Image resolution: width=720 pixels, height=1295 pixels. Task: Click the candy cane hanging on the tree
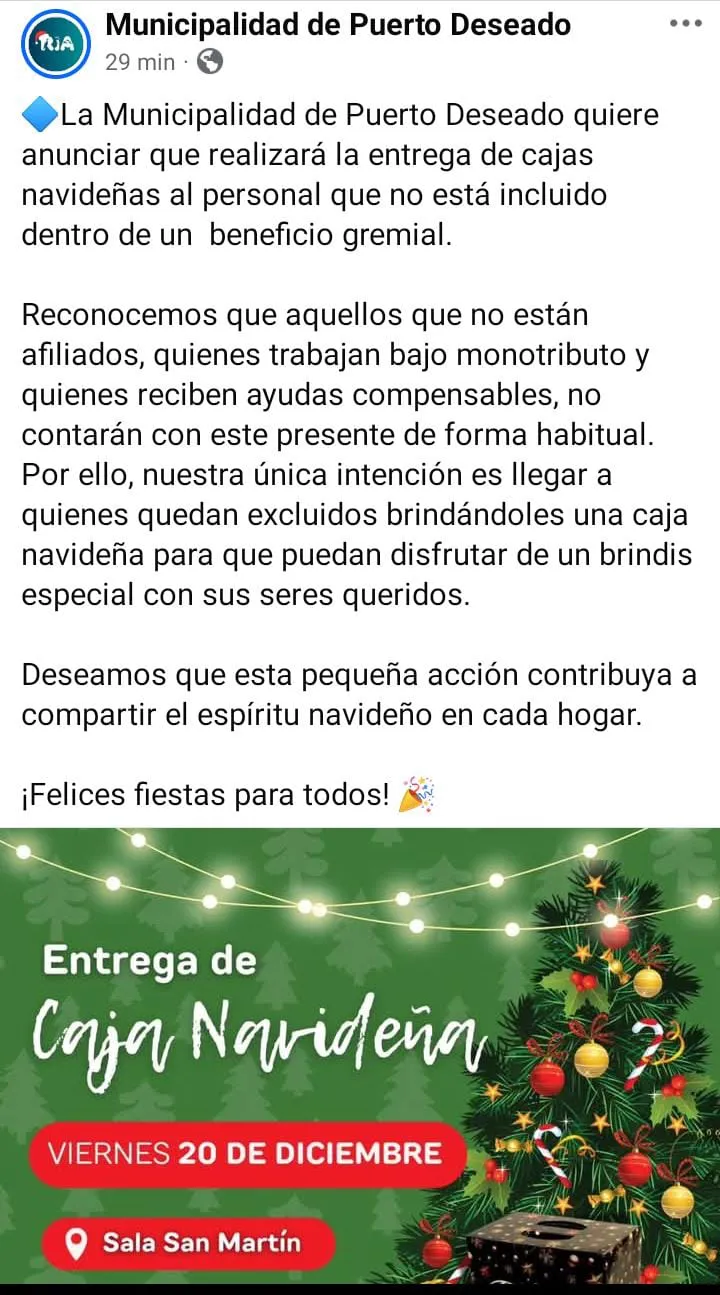646,1050
